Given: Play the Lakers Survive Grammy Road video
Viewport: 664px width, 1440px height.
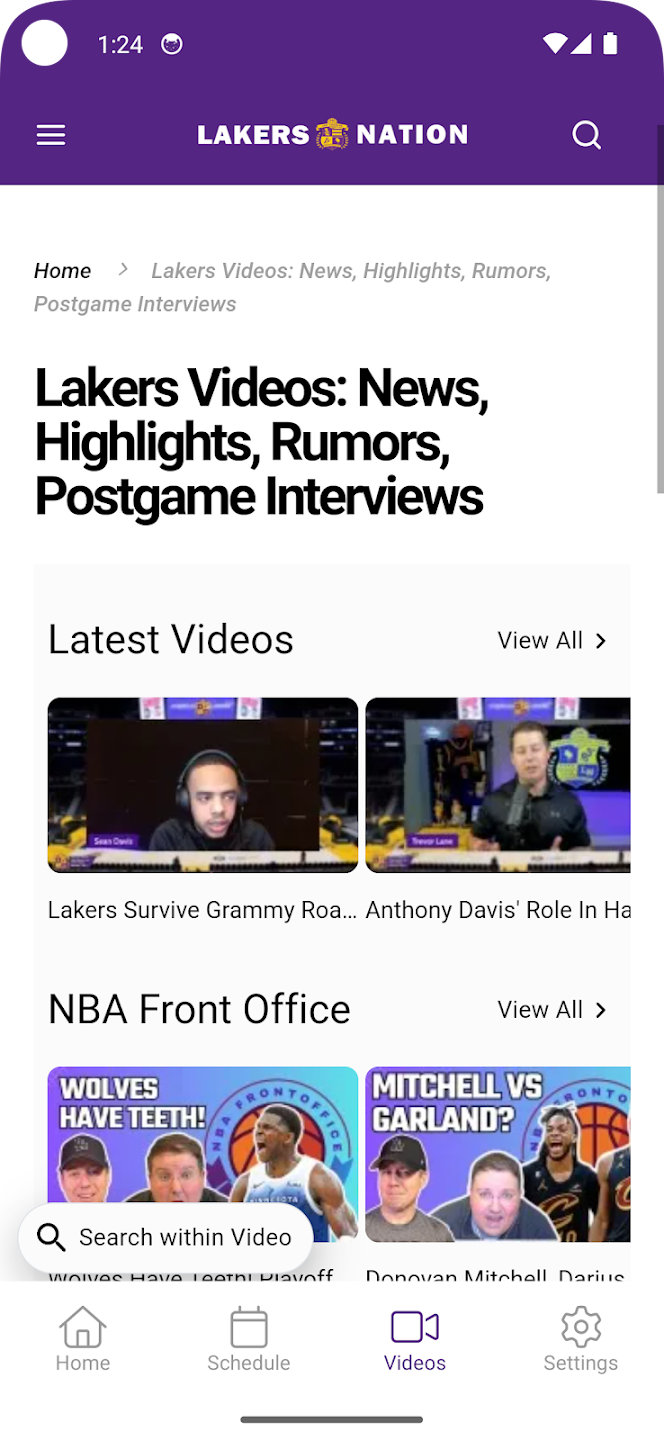Looking at the screenshot, I should coord(203,785).
